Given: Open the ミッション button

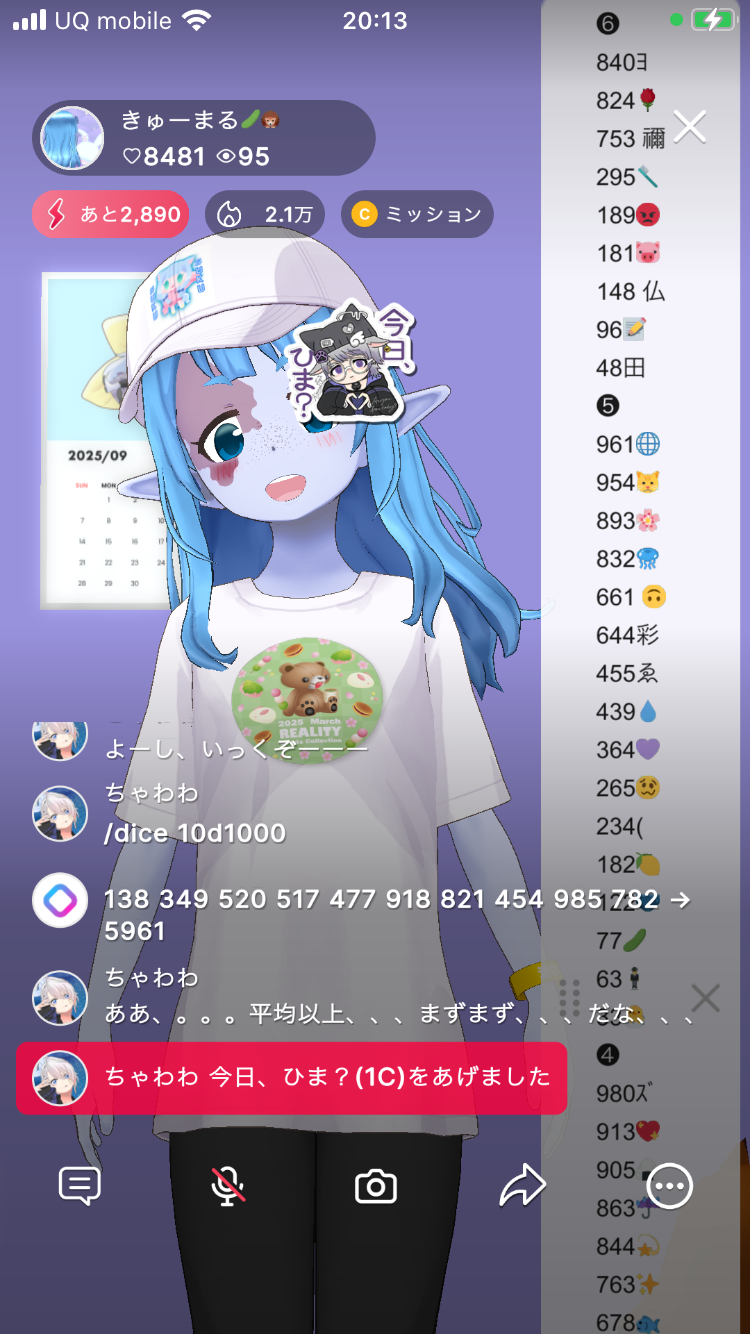Looking at the screenshot, I should coord(417,214).
